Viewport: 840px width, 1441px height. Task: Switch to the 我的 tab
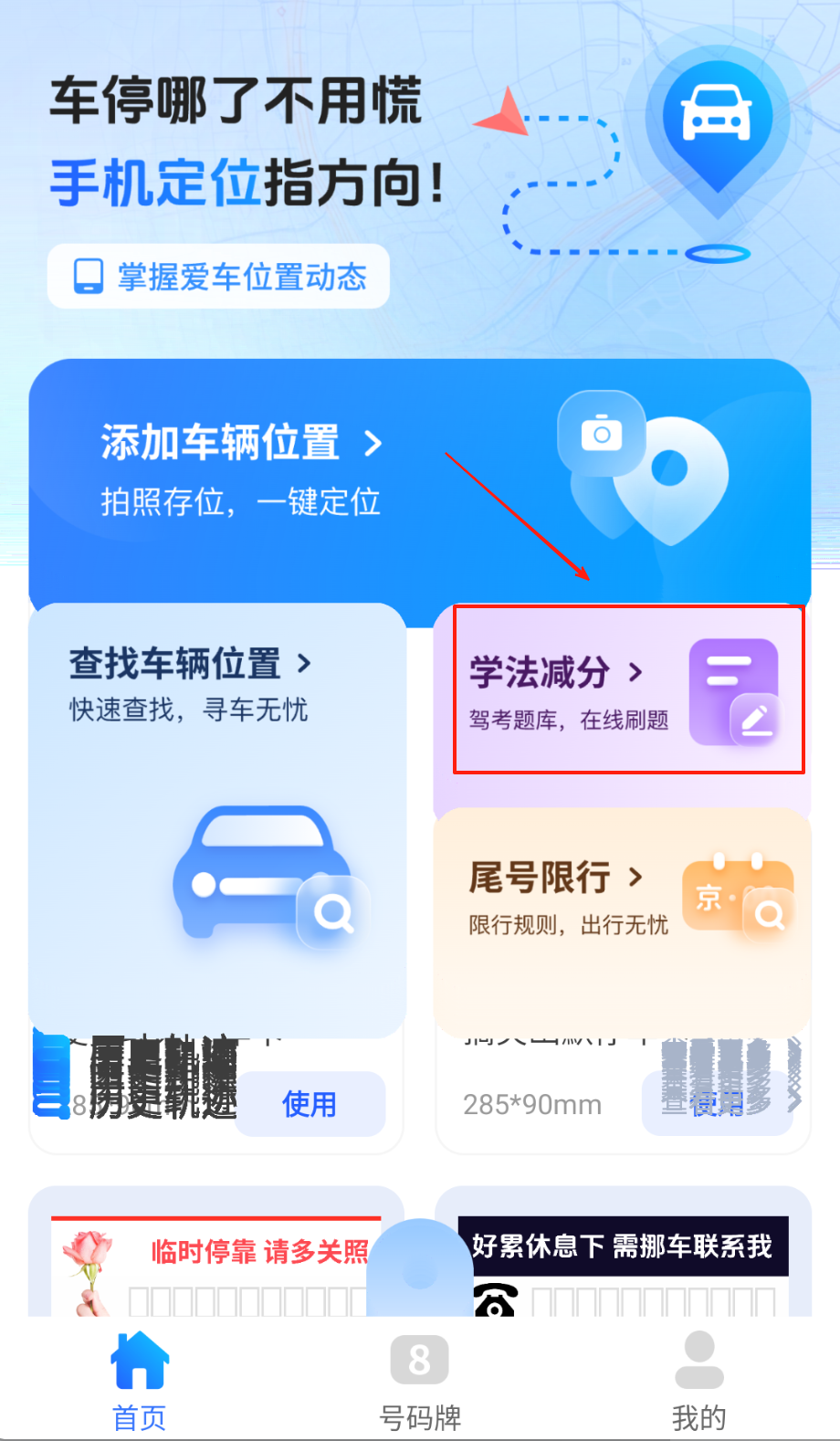coord(699,1380)
